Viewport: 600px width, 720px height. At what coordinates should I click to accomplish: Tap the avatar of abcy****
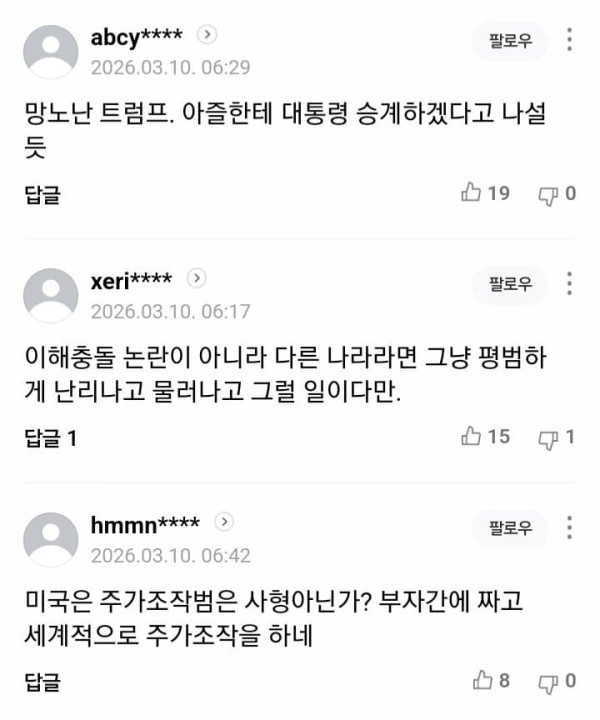point(51,52)
